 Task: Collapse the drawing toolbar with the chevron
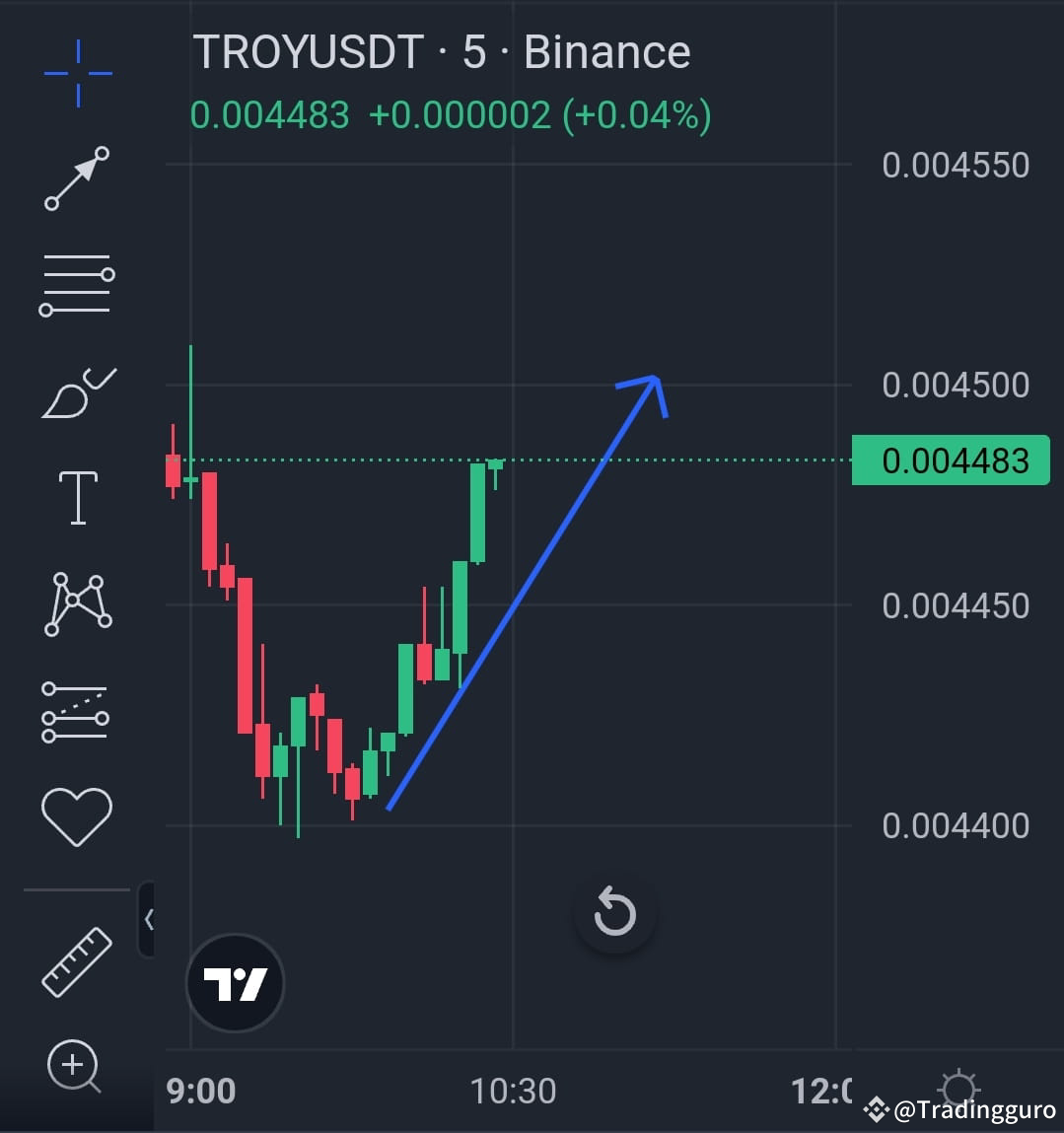[x=150, y=918]
